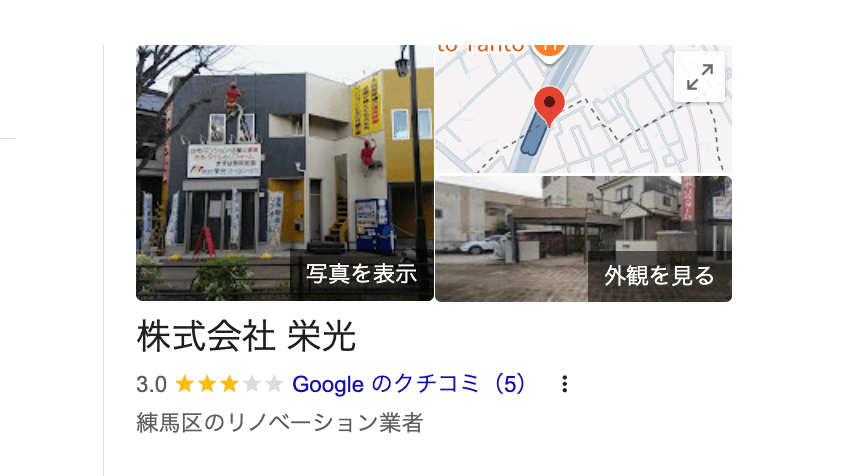Expand the map to full view
863x476 pixels.
[x=699, y=77]
